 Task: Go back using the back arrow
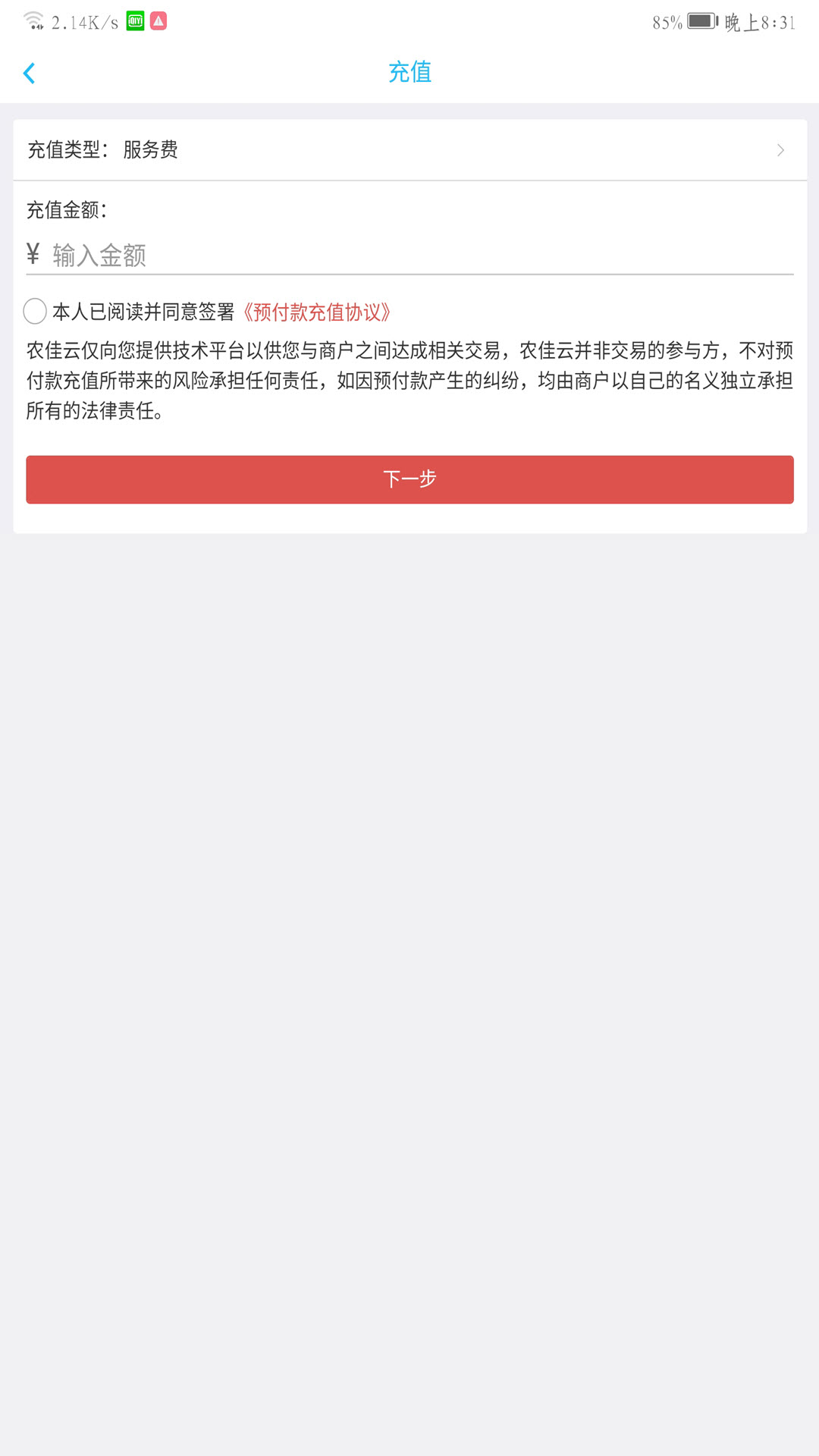tap(30, 73)
